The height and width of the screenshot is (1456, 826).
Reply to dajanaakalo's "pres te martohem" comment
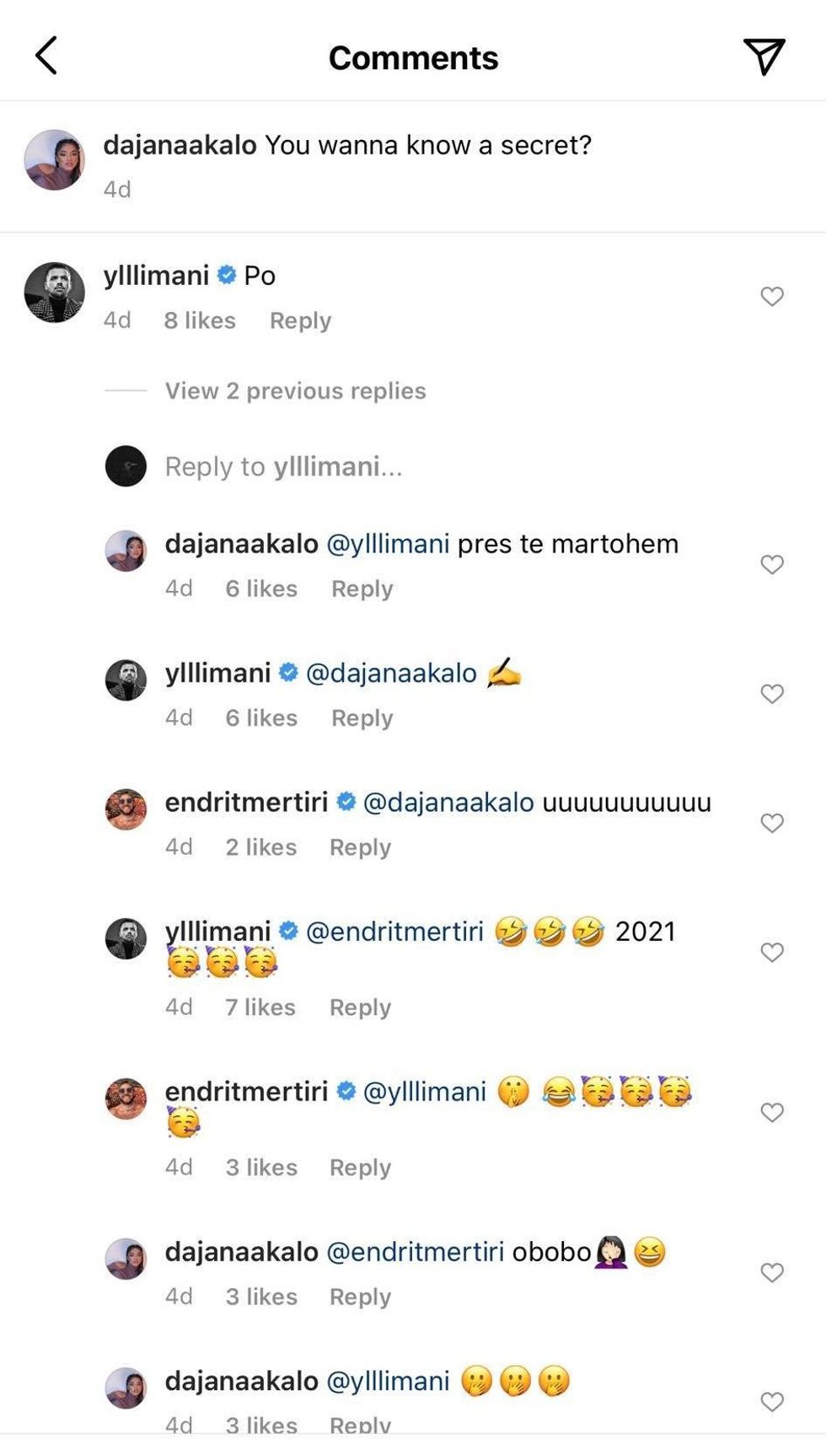point(362,589)
